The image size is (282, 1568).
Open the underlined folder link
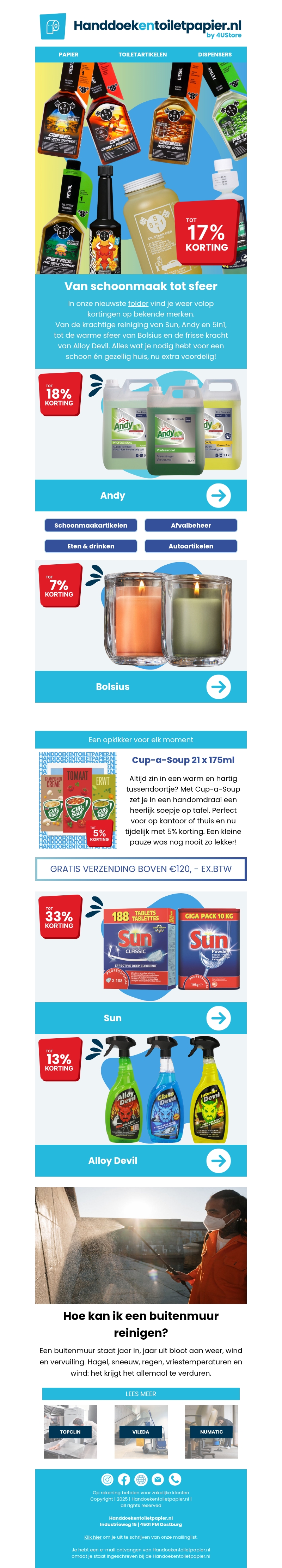tap(138, 303)
